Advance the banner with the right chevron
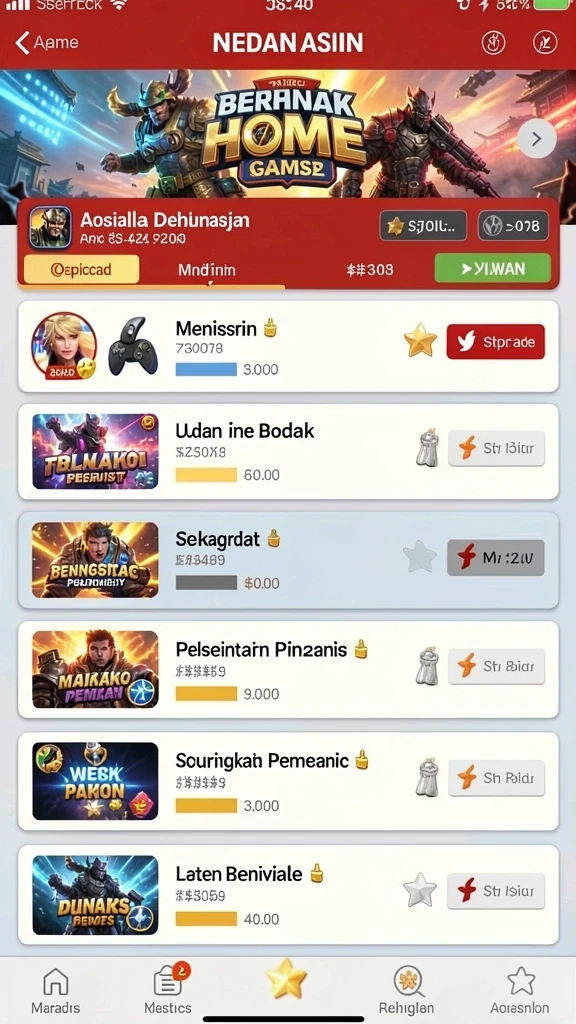This screenshot has height=1024, width=576. pos(537,138)
